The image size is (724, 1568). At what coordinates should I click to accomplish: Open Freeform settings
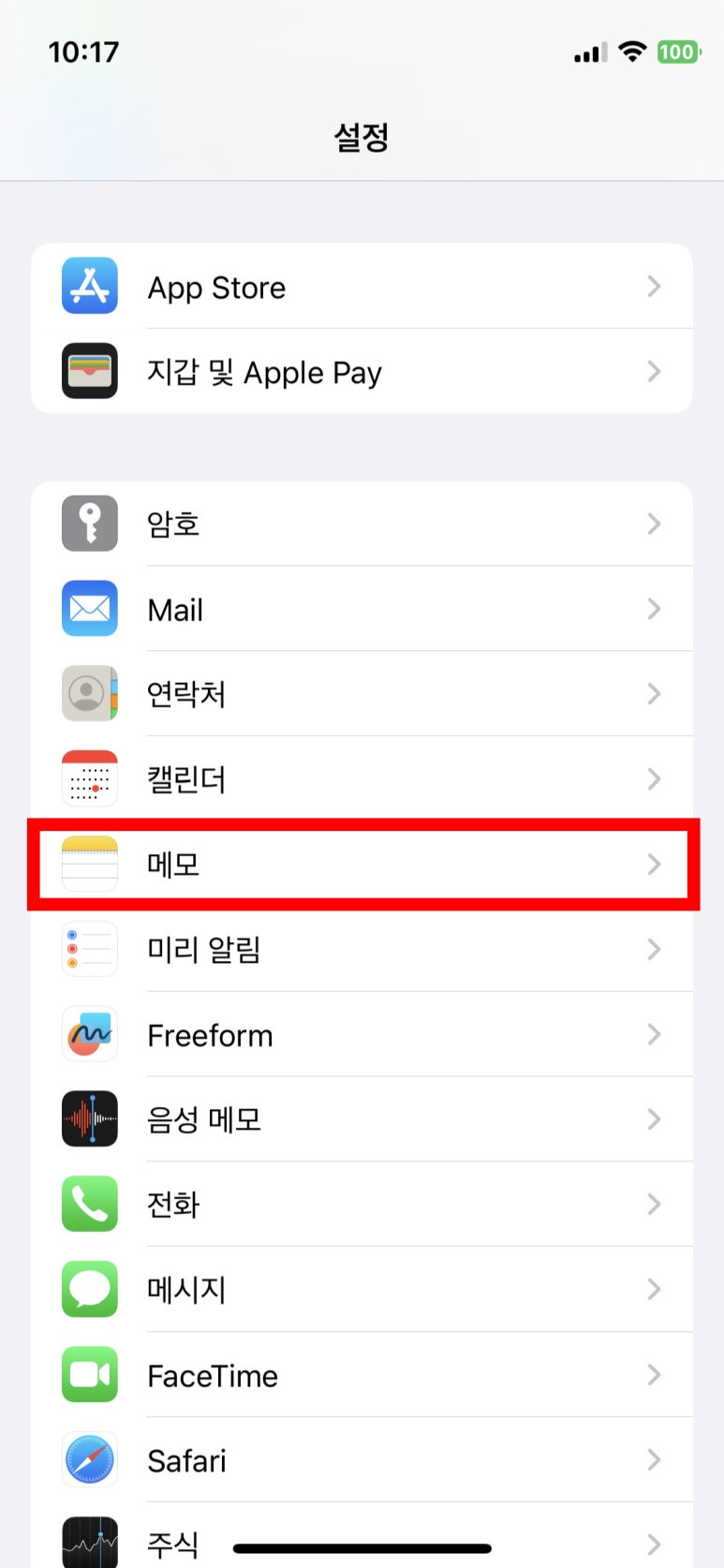362,1034
